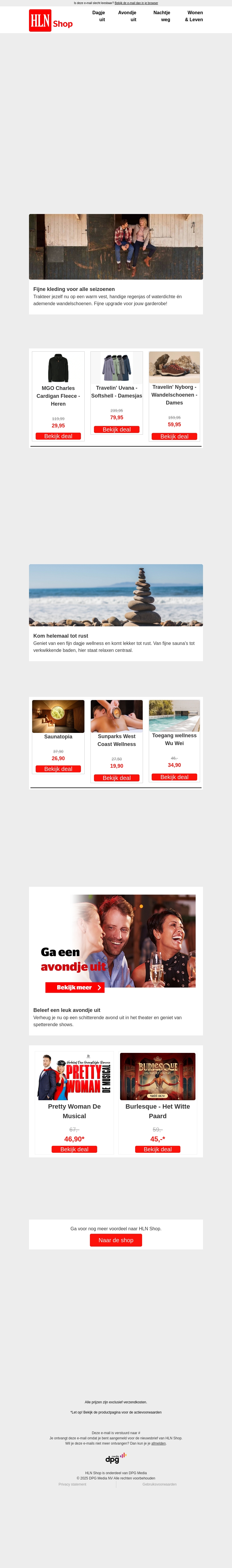Screen dimensions: 232x1568
Task: Open the Wonen & Leven category
Action: [x=194, y=17]
